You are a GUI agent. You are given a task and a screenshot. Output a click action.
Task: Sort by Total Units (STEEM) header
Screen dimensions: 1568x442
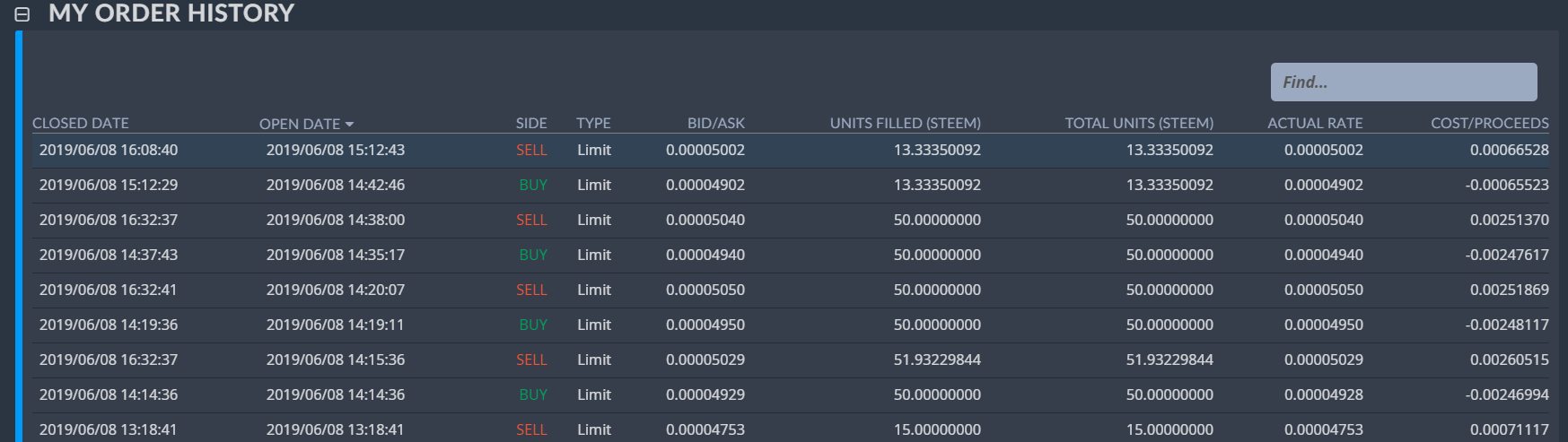(x=1139, y=123)
